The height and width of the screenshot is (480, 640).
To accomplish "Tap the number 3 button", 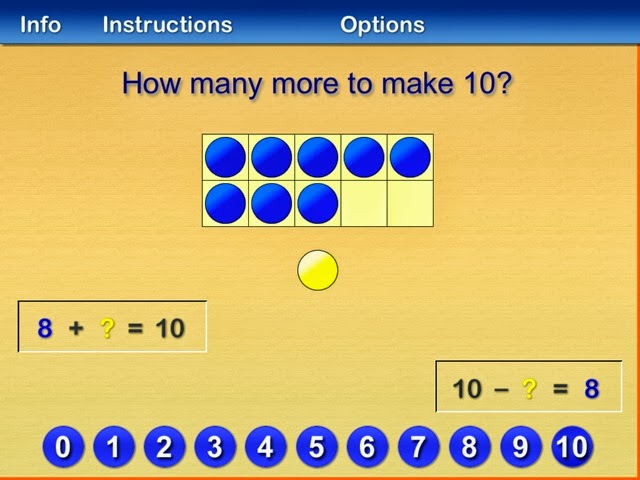I will (x=215, y=447).
